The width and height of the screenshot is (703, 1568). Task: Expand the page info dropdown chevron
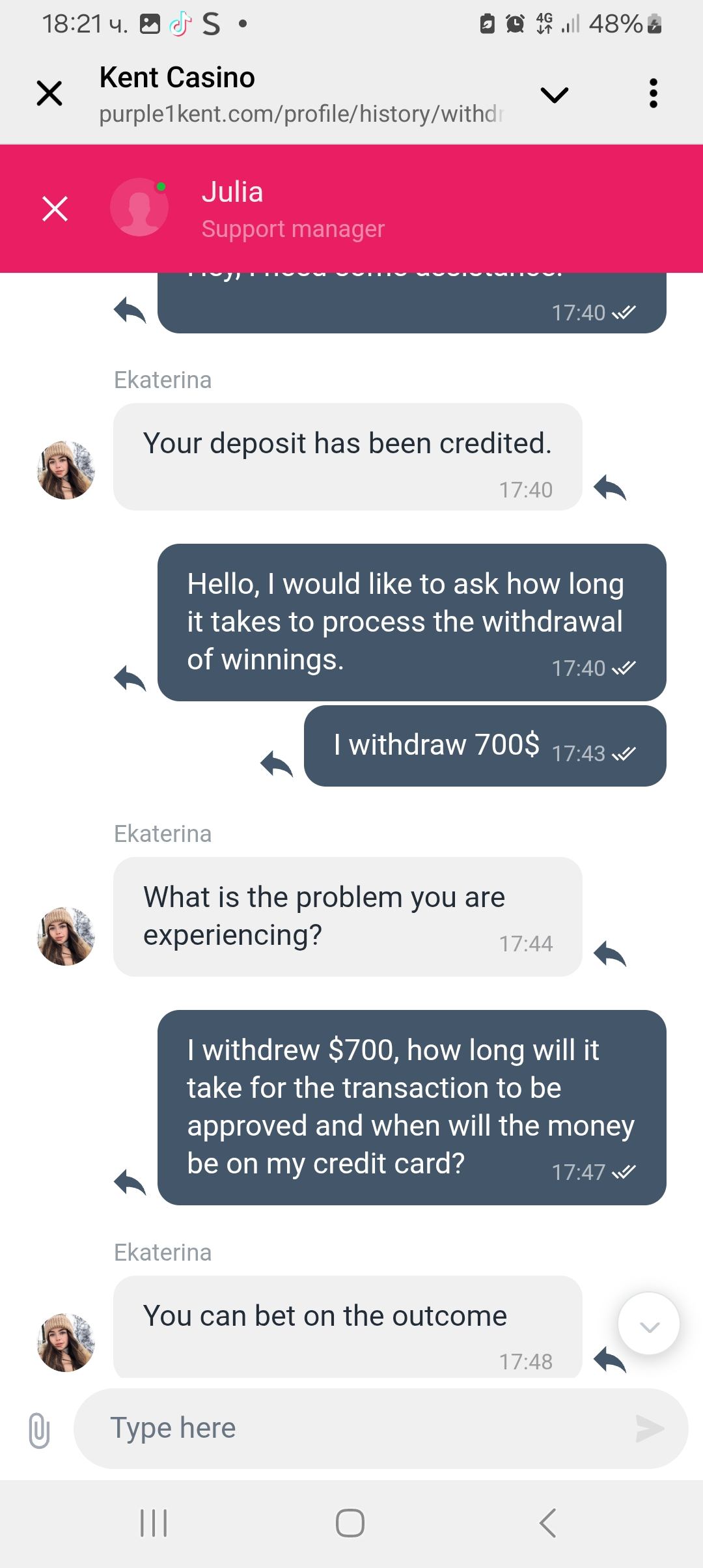(554, 95)
